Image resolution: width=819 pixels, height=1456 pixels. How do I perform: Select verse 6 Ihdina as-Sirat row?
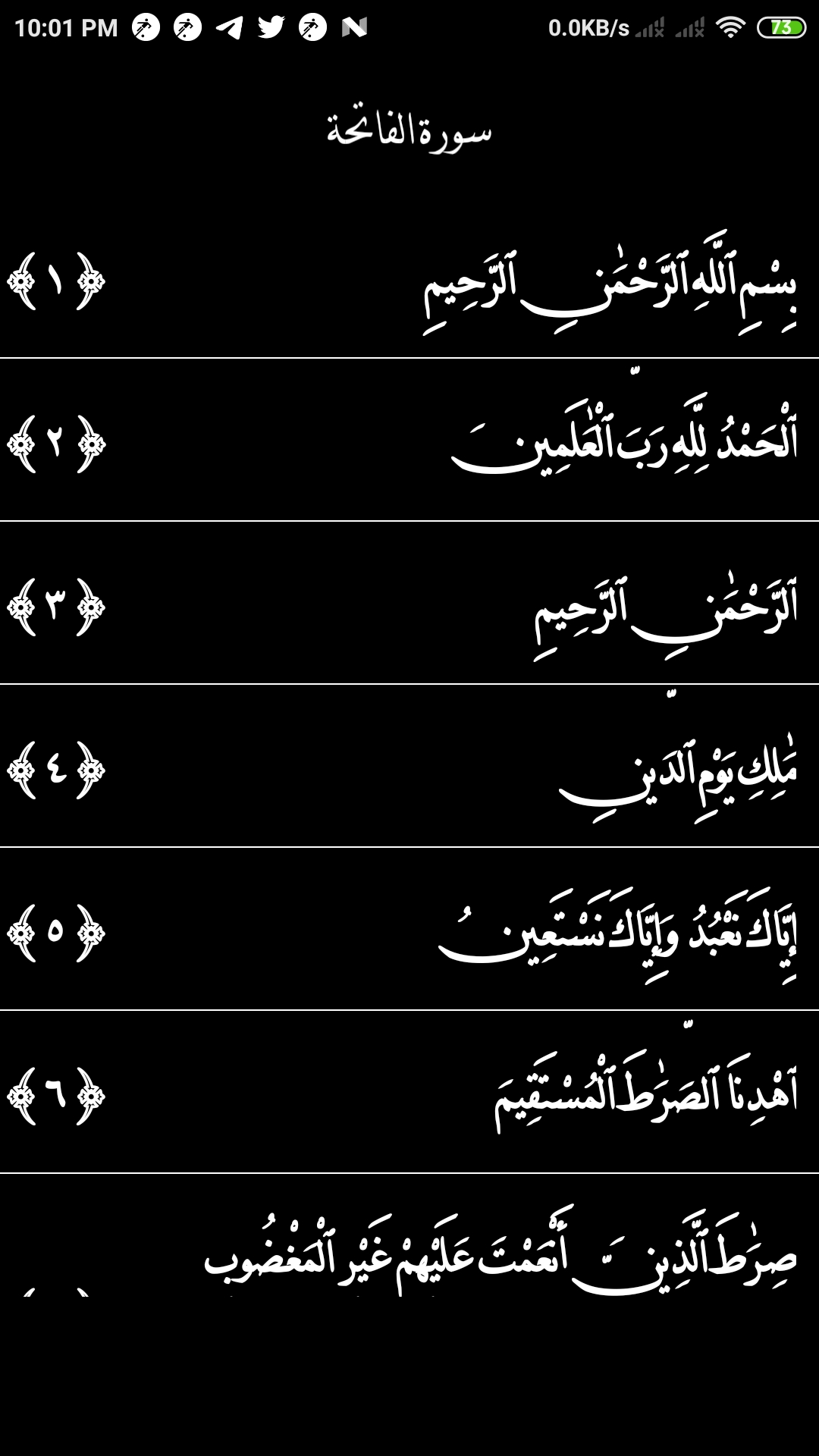[x=409, y=1096]
